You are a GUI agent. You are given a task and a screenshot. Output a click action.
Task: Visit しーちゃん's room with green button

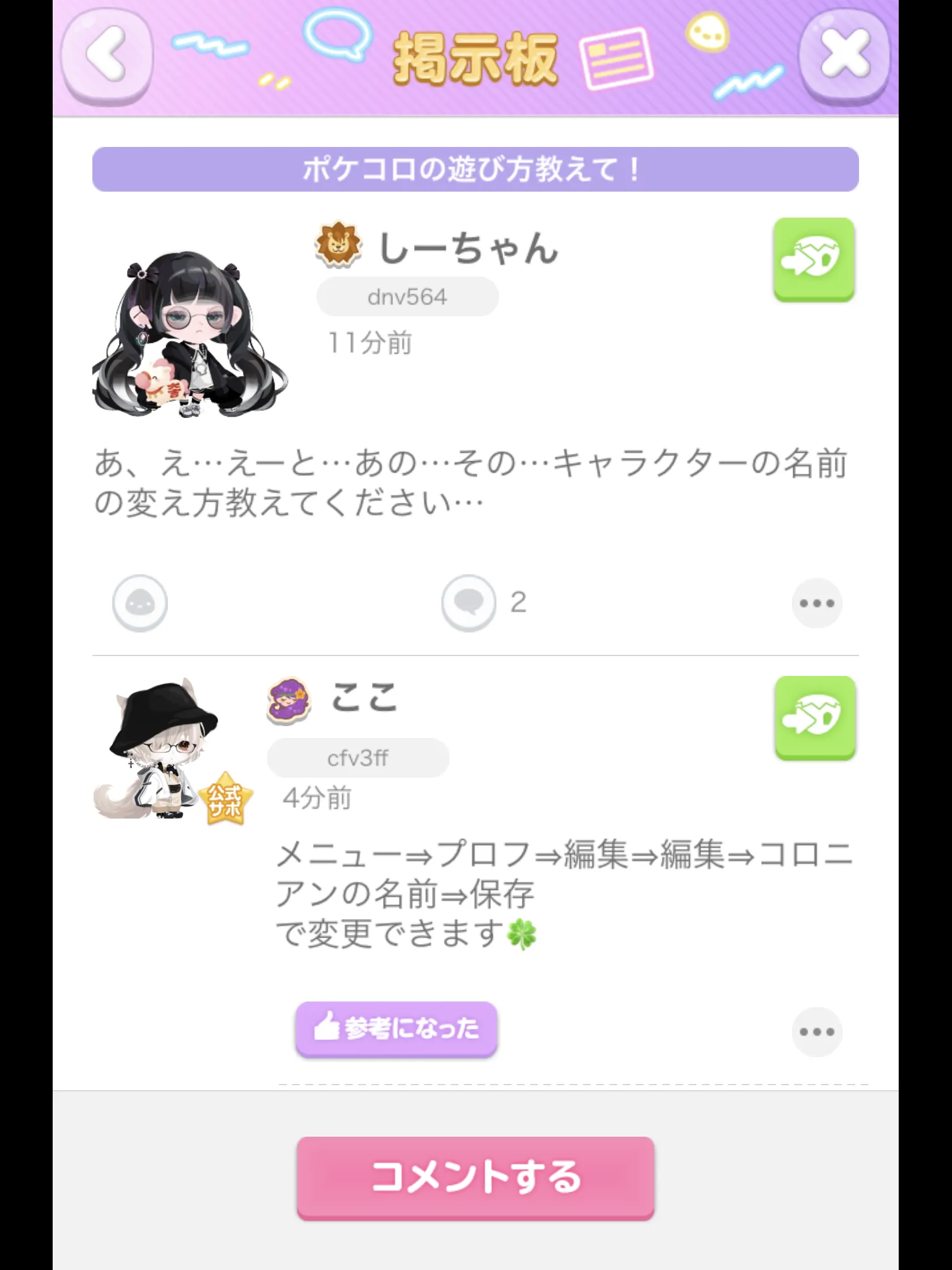click(814, 260)
